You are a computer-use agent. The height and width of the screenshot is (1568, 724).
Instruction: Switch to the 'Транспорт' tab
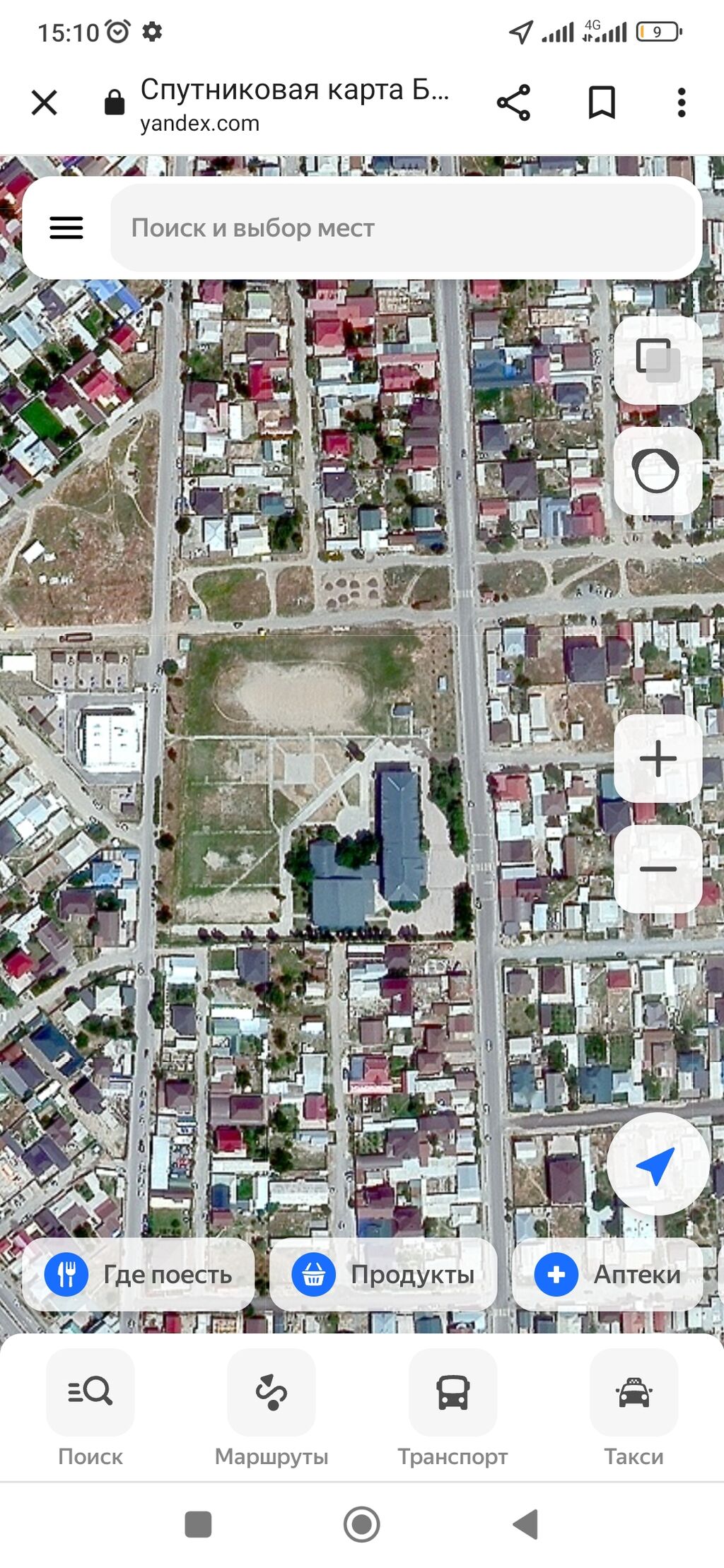[x=452, y=1406]
